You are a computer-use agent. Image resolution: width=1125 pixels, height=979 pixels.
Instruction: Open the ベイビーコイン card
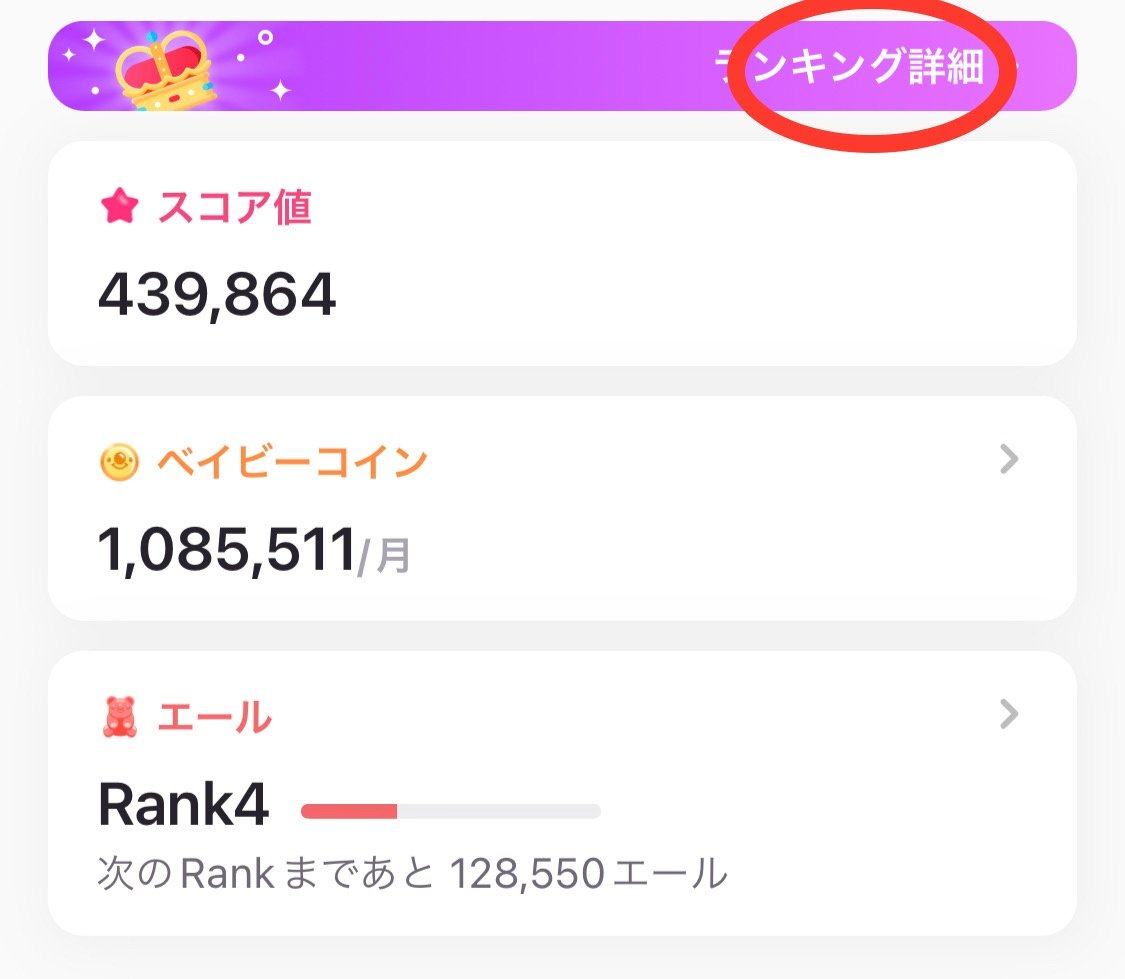pos(562,508)
